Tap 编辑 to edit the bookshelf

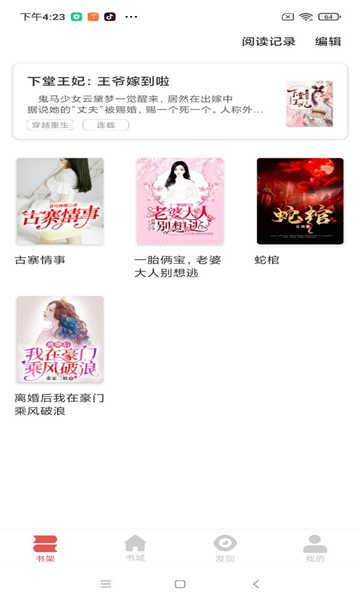pos(328,41)
